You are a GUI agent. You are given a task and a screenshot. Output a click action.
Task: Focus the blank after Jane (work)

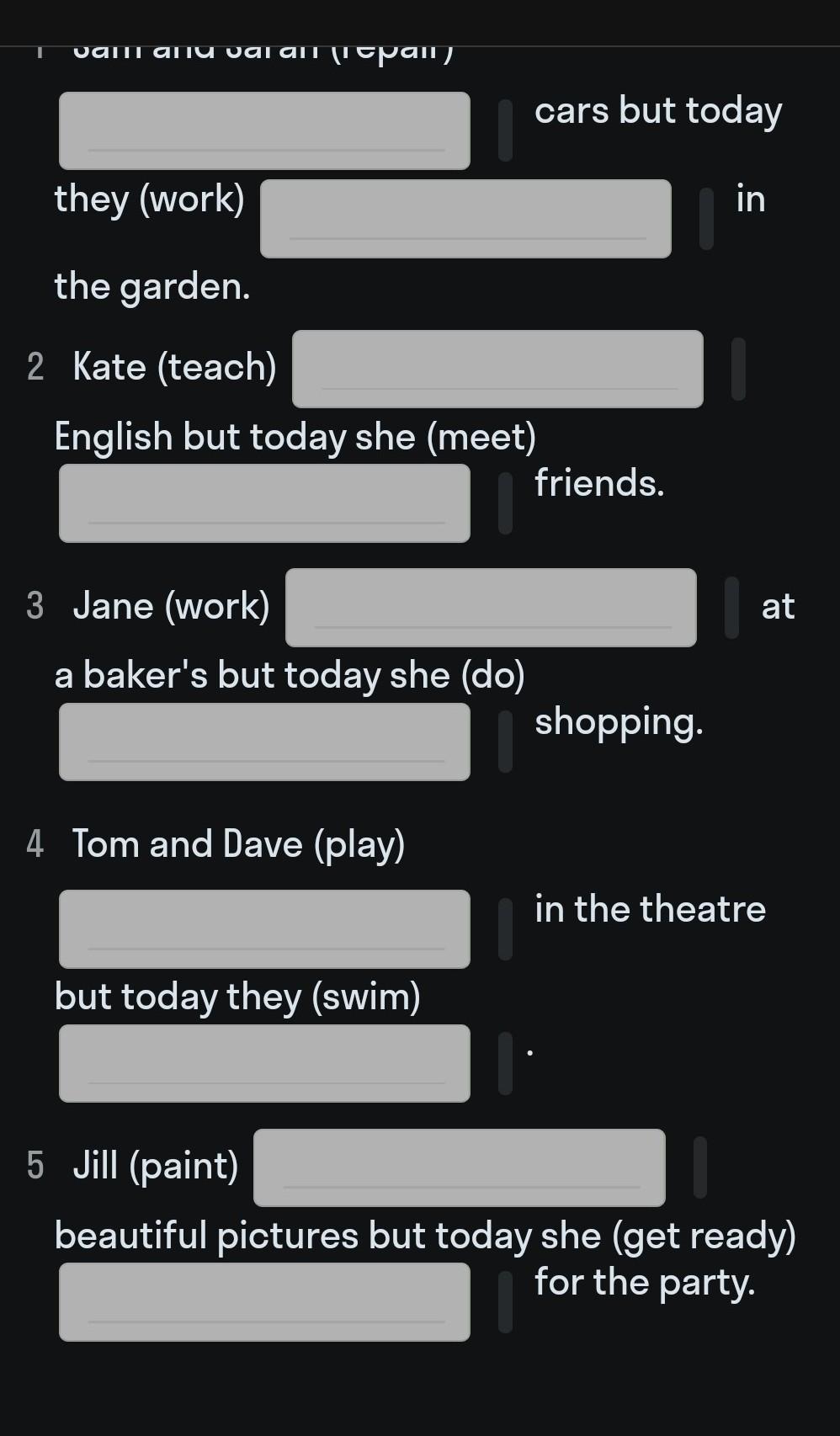point(491,608)
